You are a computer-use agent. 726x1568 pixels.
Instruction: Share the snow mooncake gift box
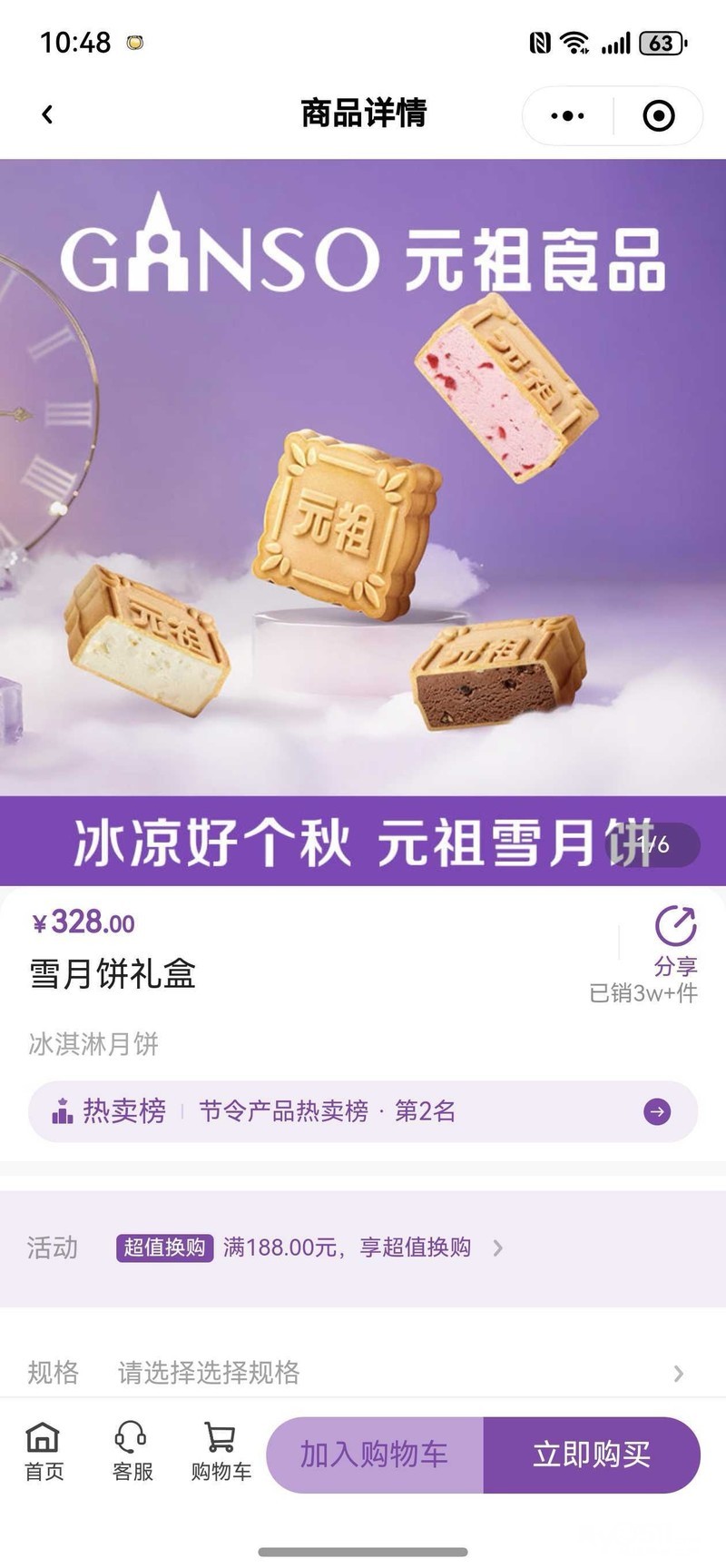pyautogui.click(x=675, y=939)
